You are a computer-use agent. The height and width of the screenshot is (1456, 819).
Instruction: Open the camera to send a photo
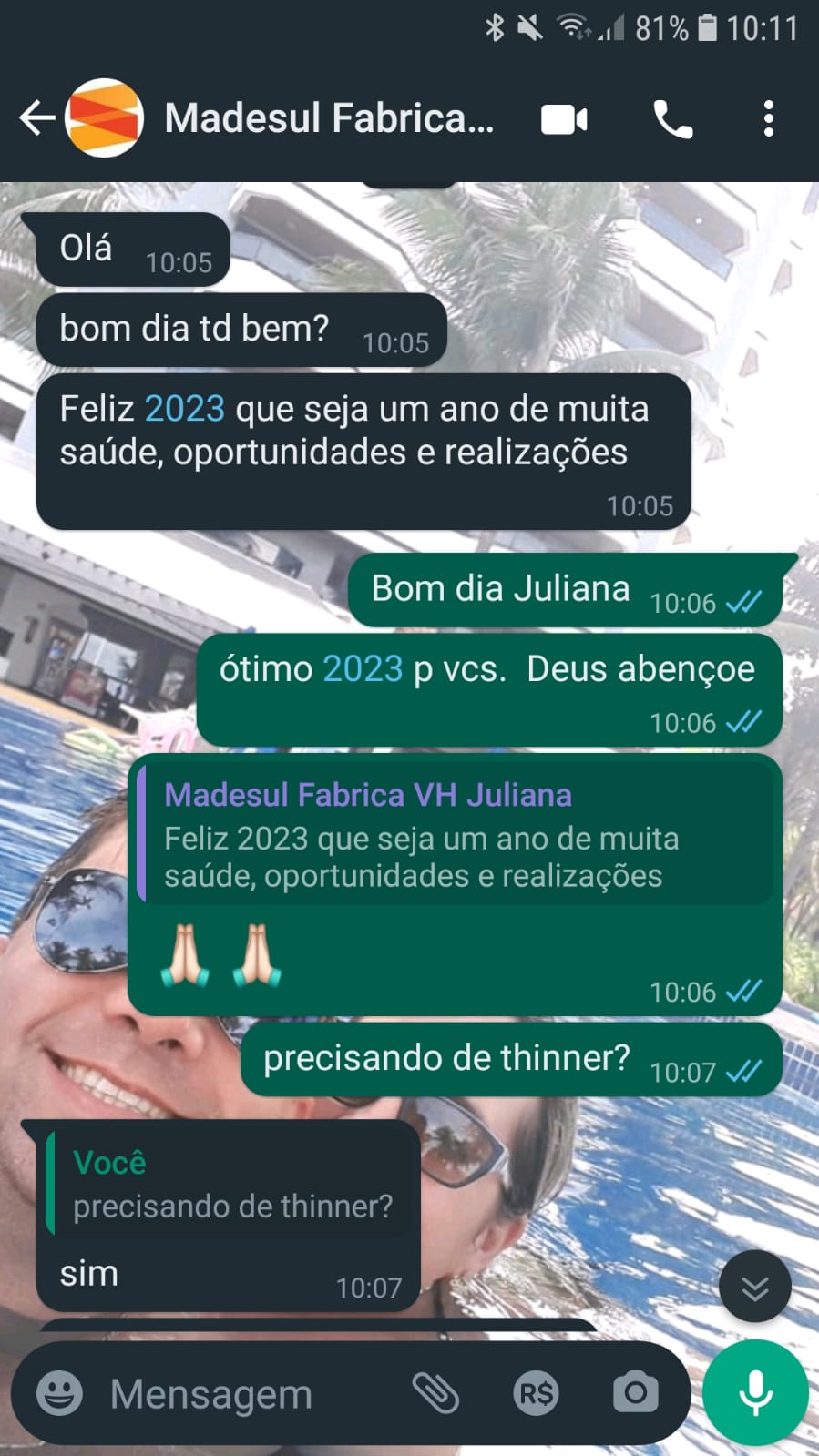(635, 1393)
